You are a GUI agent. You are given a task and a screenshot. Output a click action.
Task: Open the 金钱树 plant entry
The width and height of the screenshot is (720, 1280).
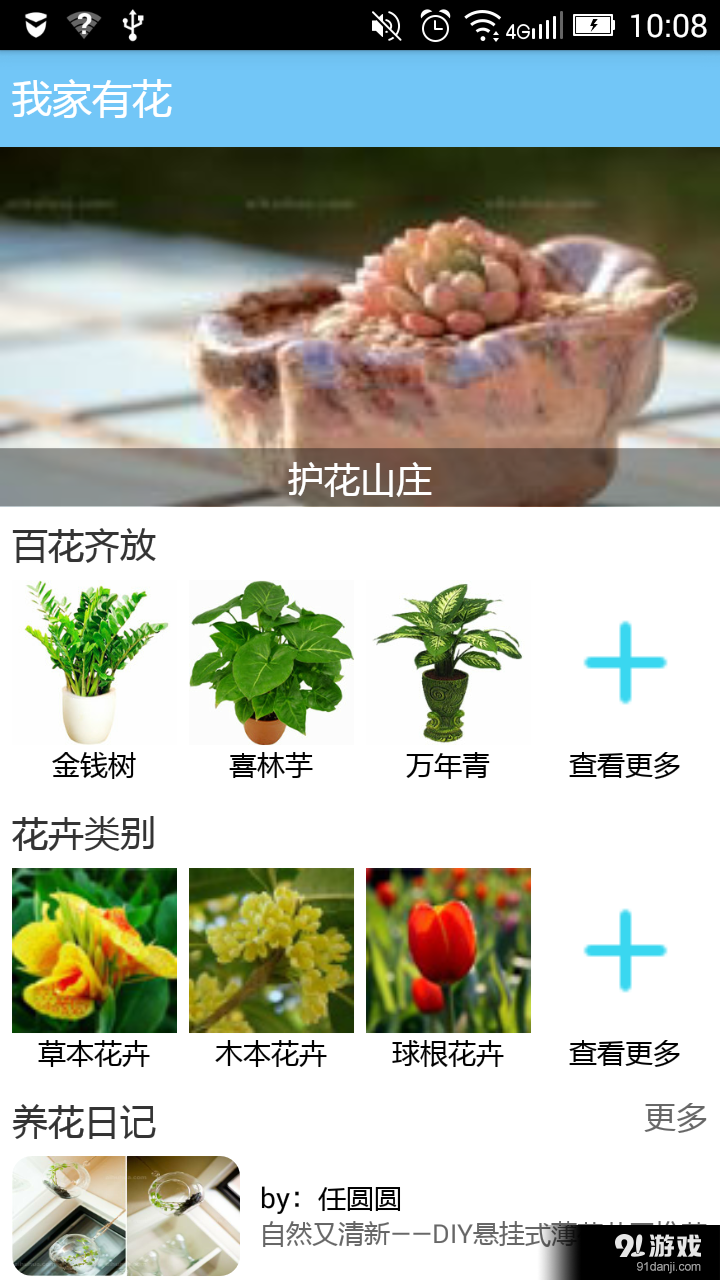click(94, 662)
